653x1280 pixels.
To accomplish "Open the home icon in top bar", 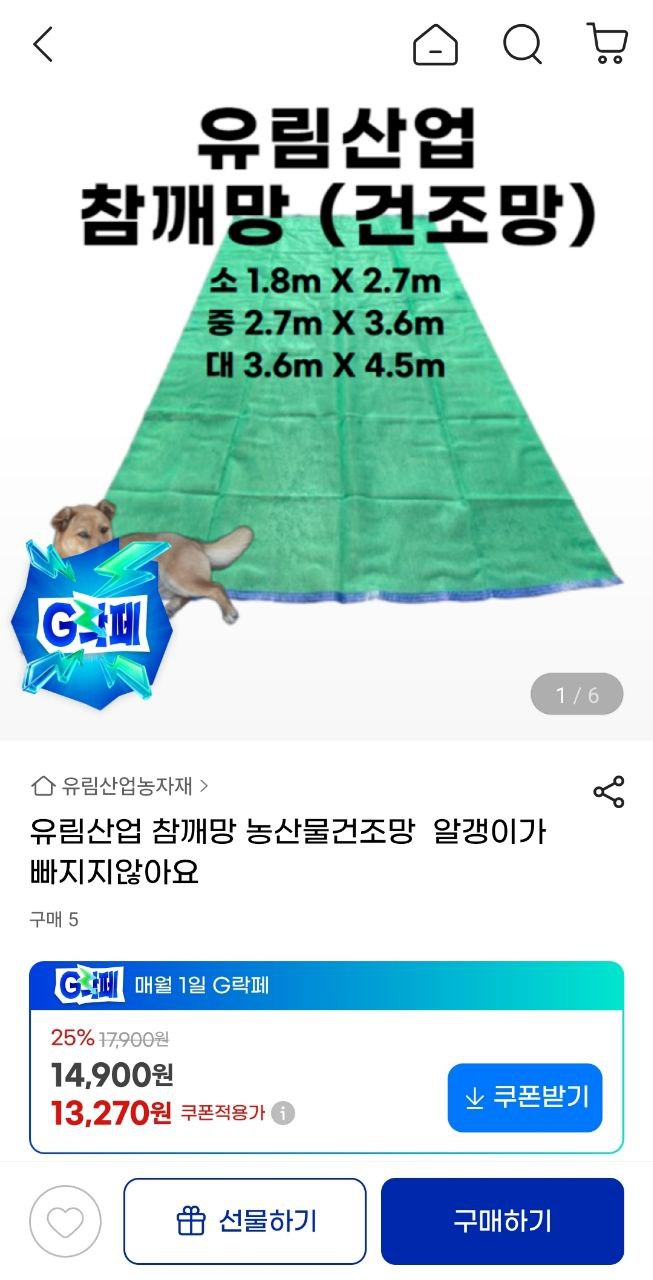I will (x=435, y=45).
